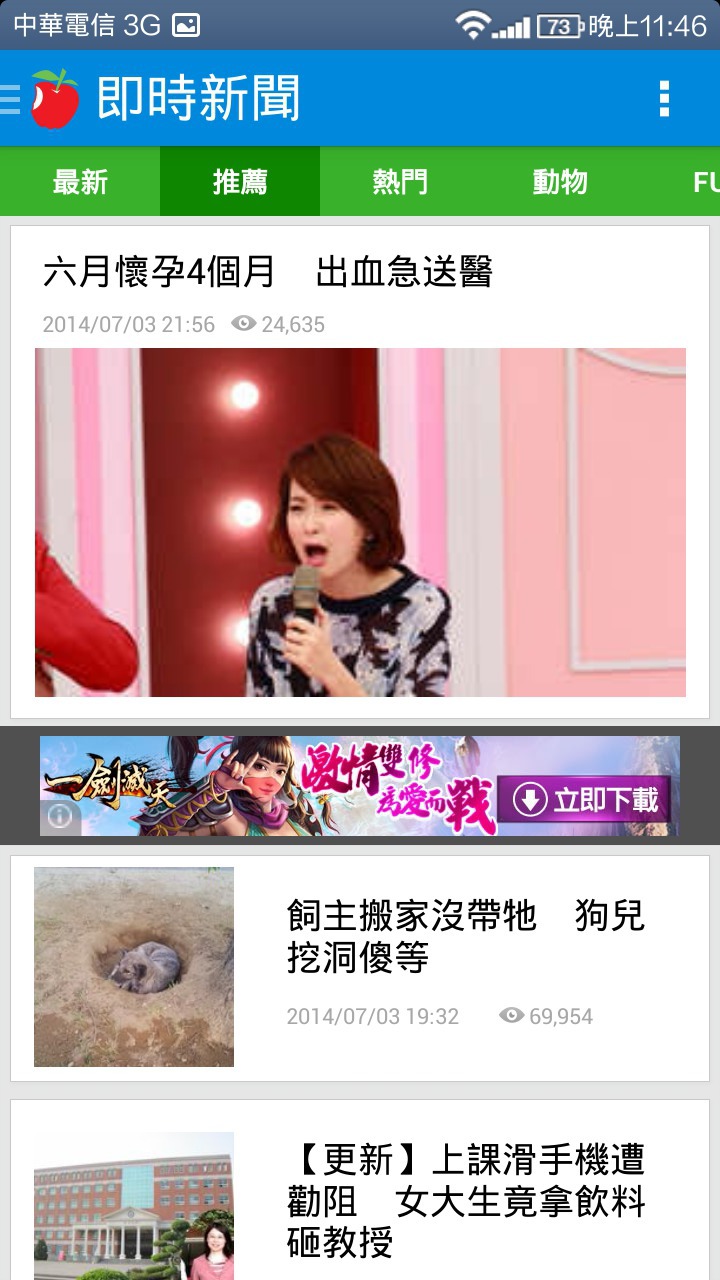Open the article 六月懷孕4個月 出血急送醫
720x1280 pixels.
pyautogui.click(x=360, y=472)
